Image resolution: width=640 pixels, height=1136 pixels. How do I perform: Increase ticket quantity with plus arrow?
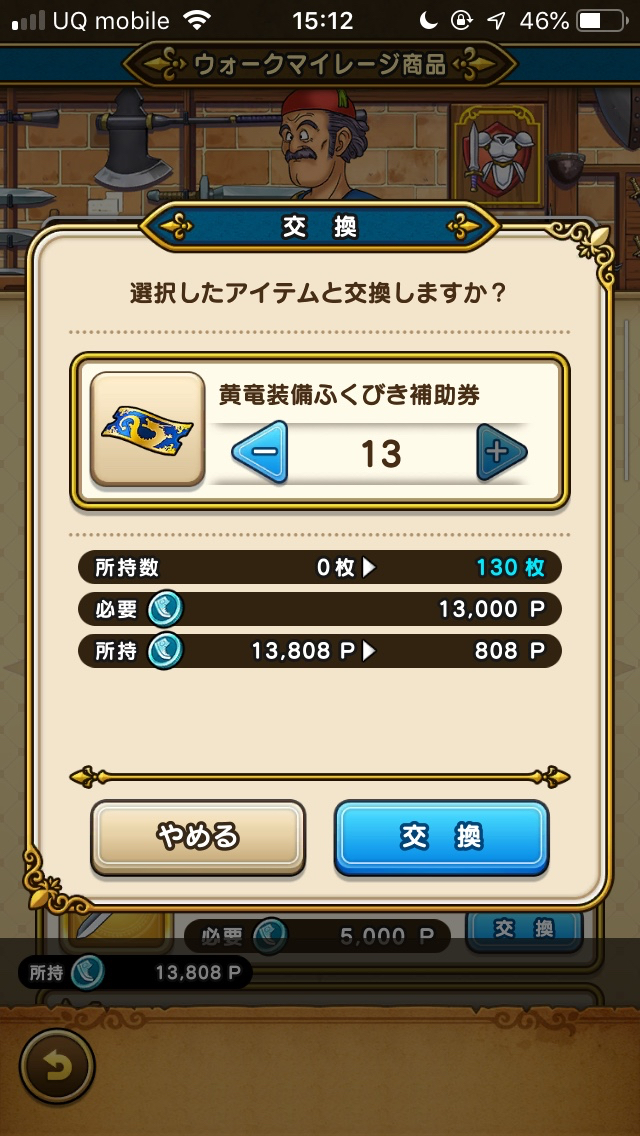(501, 453)
